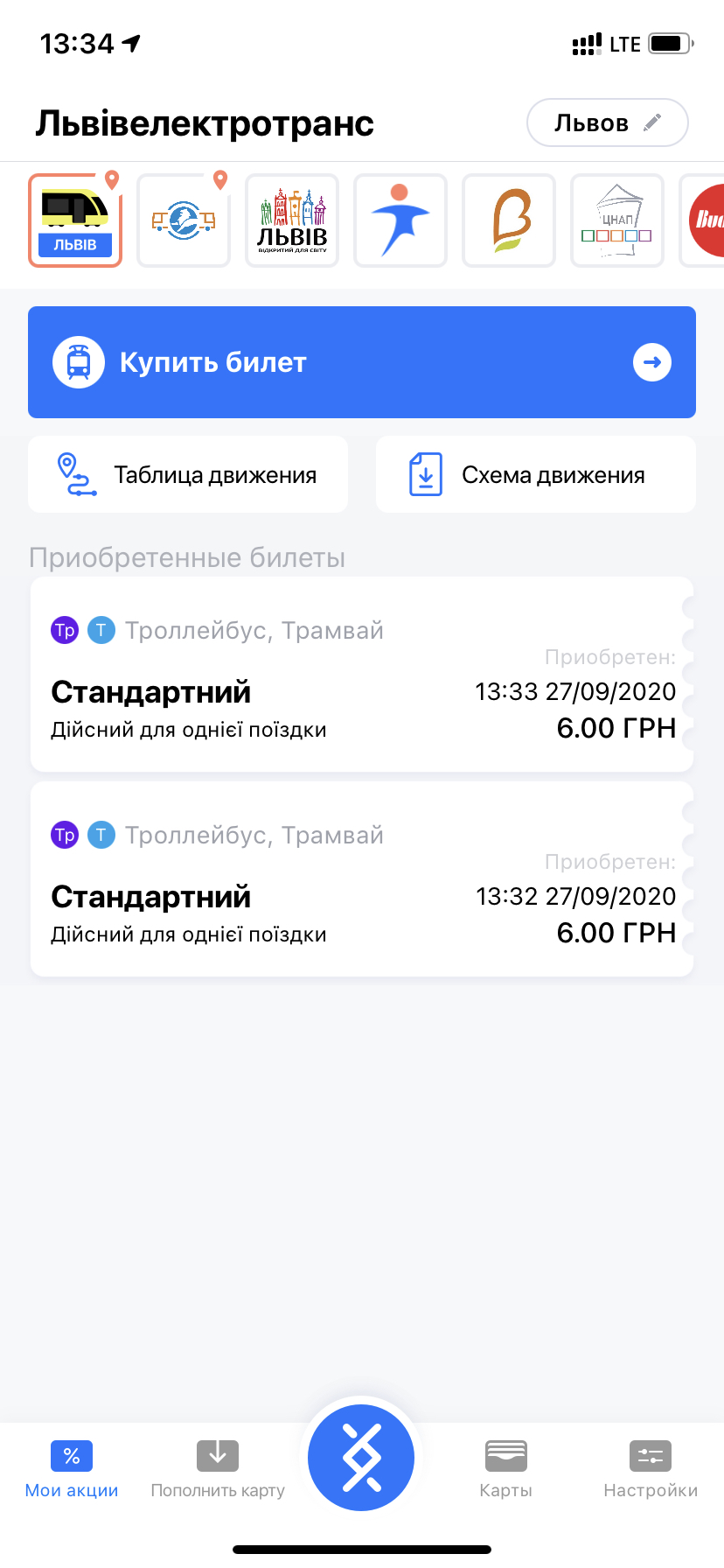Open Настройки settings tab

tap(651, 1470)
